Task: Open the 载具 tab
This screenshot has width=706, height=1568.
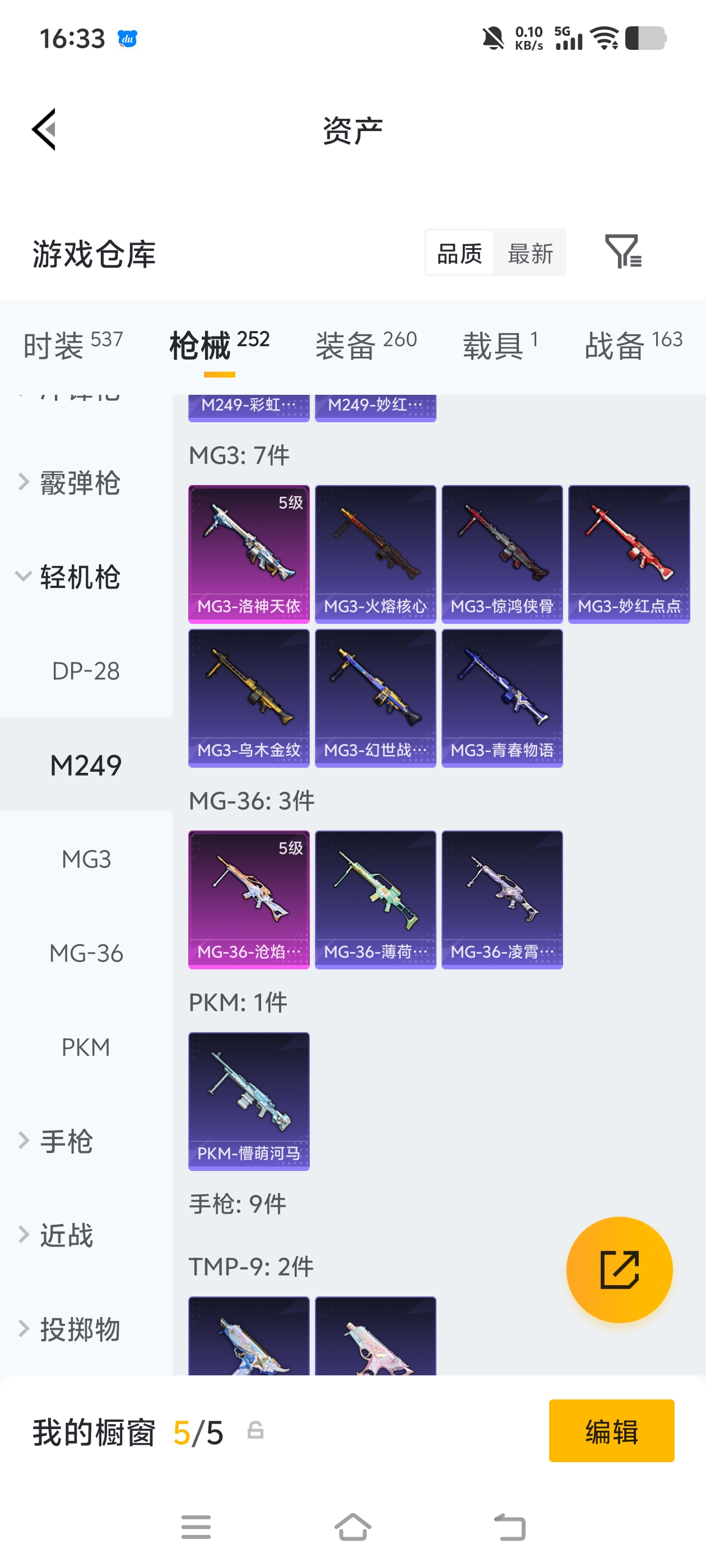Action: [500, 344]
